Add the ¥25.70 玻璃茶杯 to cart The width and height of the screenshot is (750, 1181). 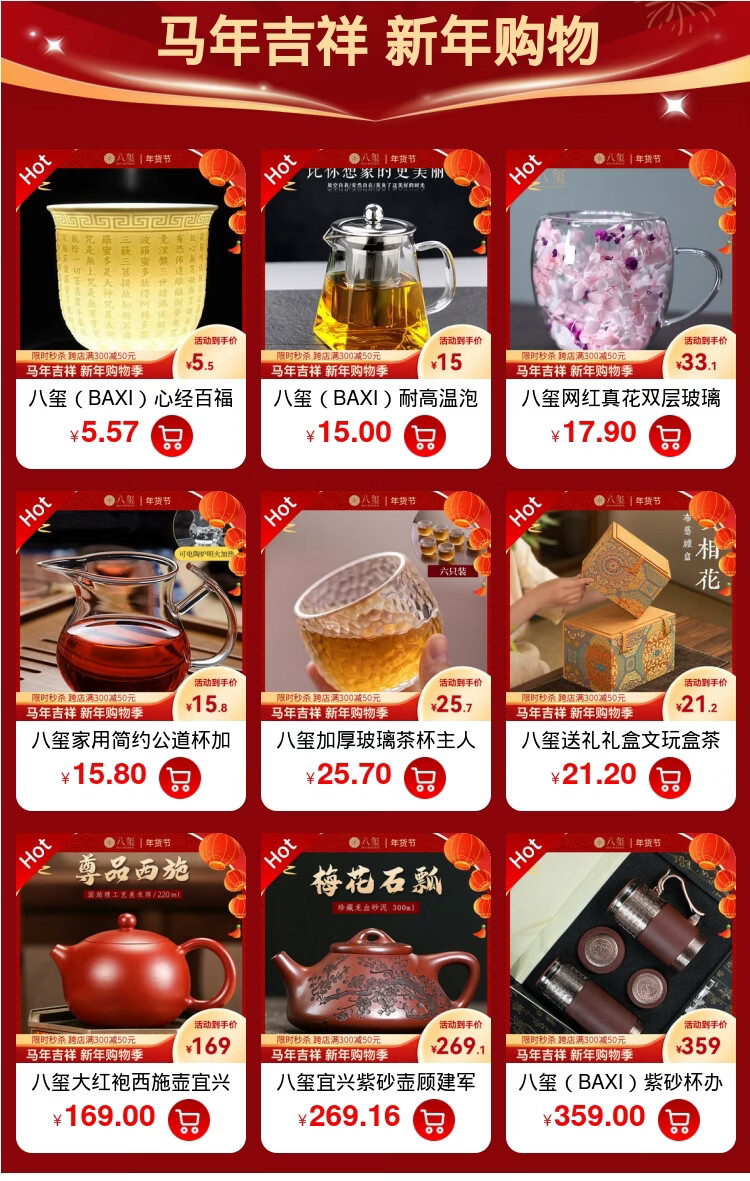pos(425,777)
